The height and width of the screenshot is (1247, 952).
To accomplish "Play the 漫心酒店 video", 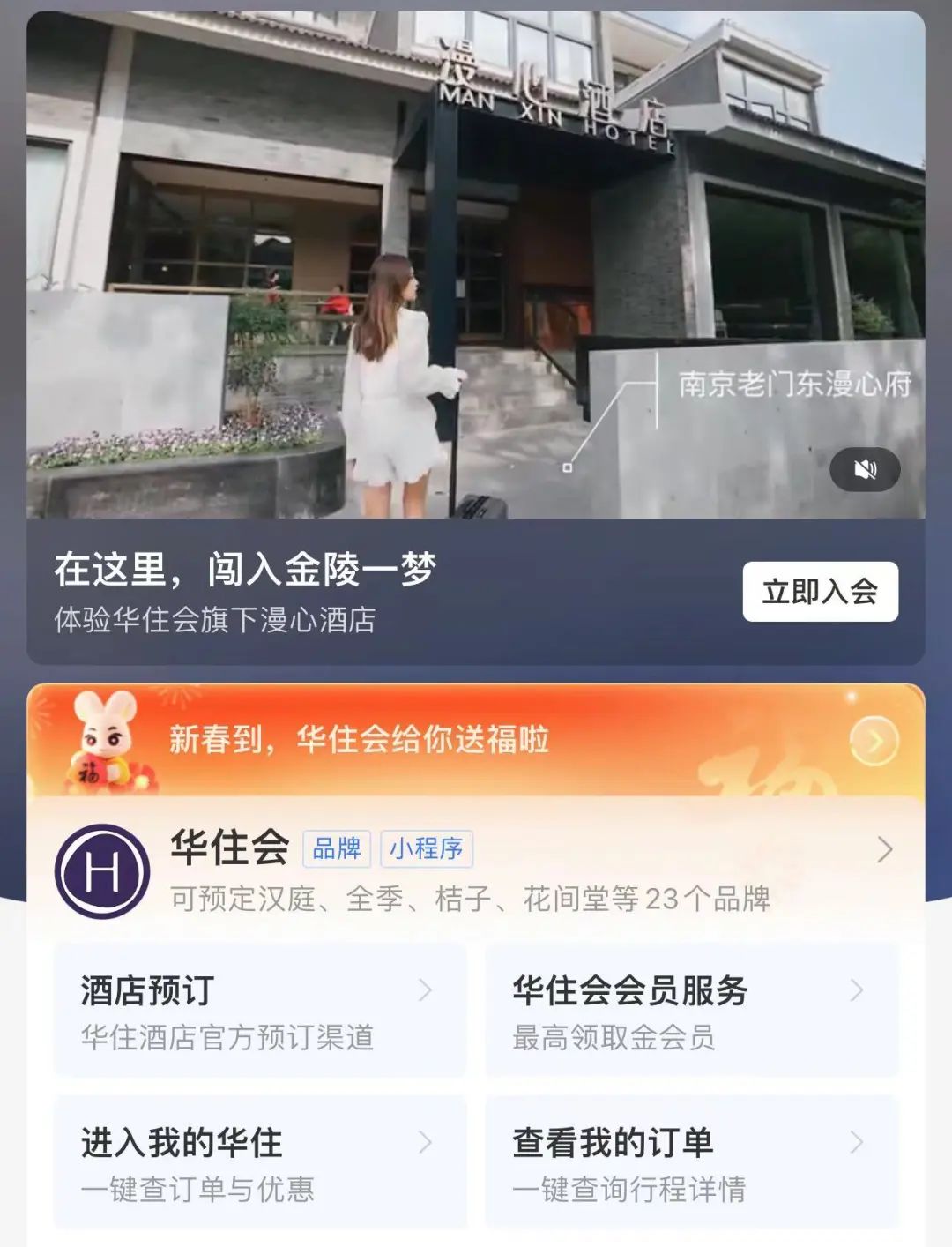I will (476, 265).
